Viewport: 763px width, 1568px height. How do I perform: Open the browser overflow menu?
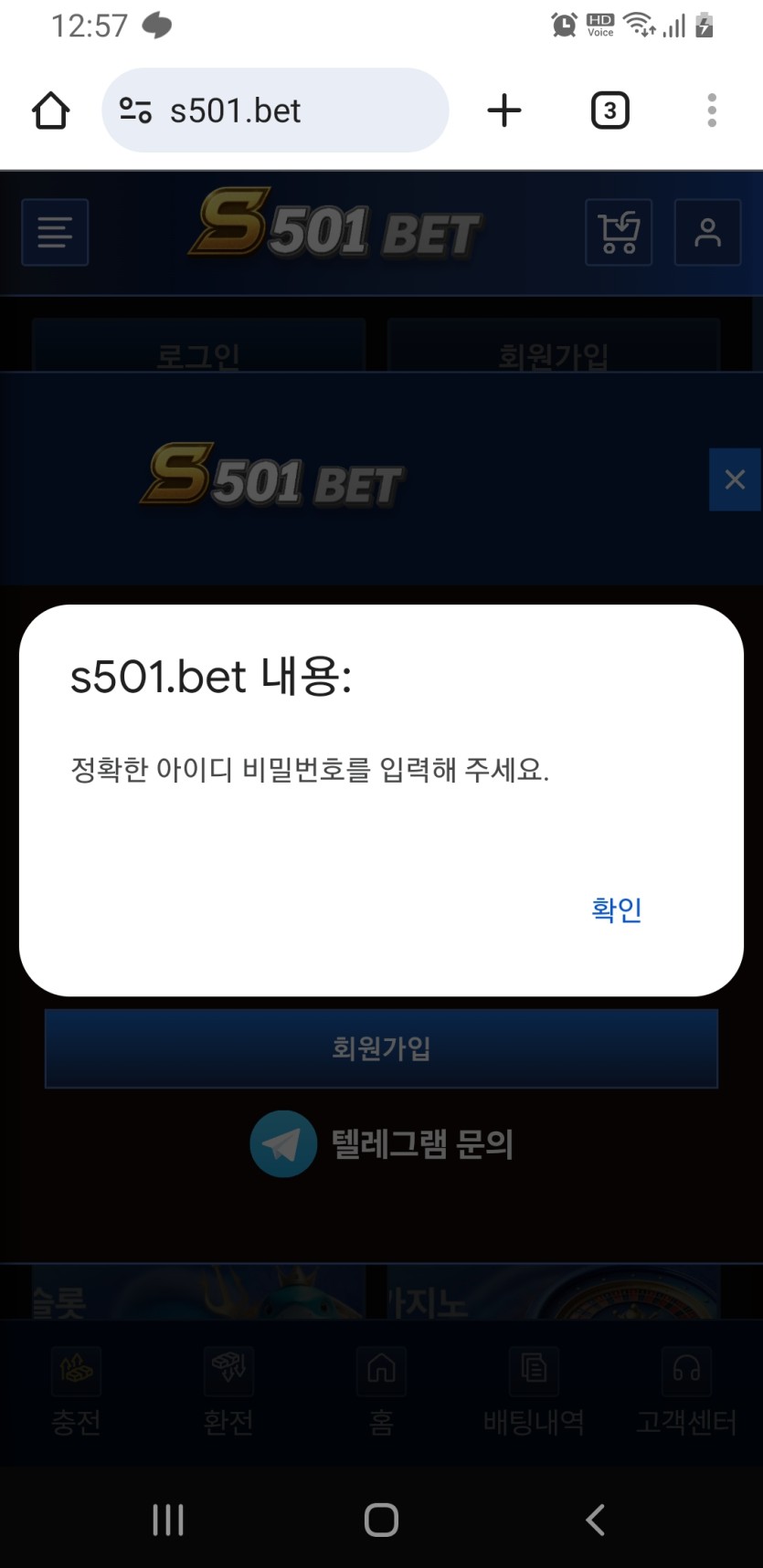point(711,110)
